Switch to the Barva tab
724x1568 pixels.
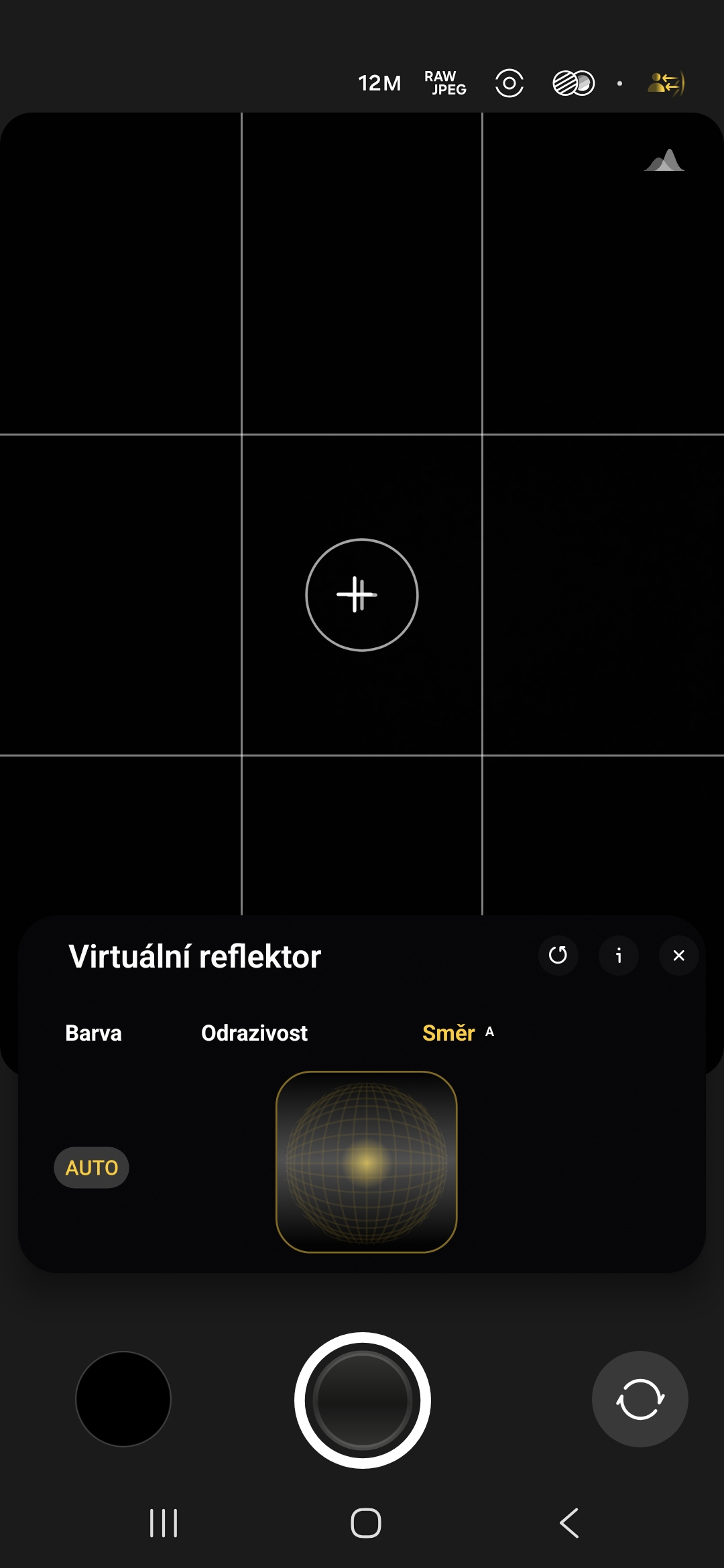(x=93, y=1033)
